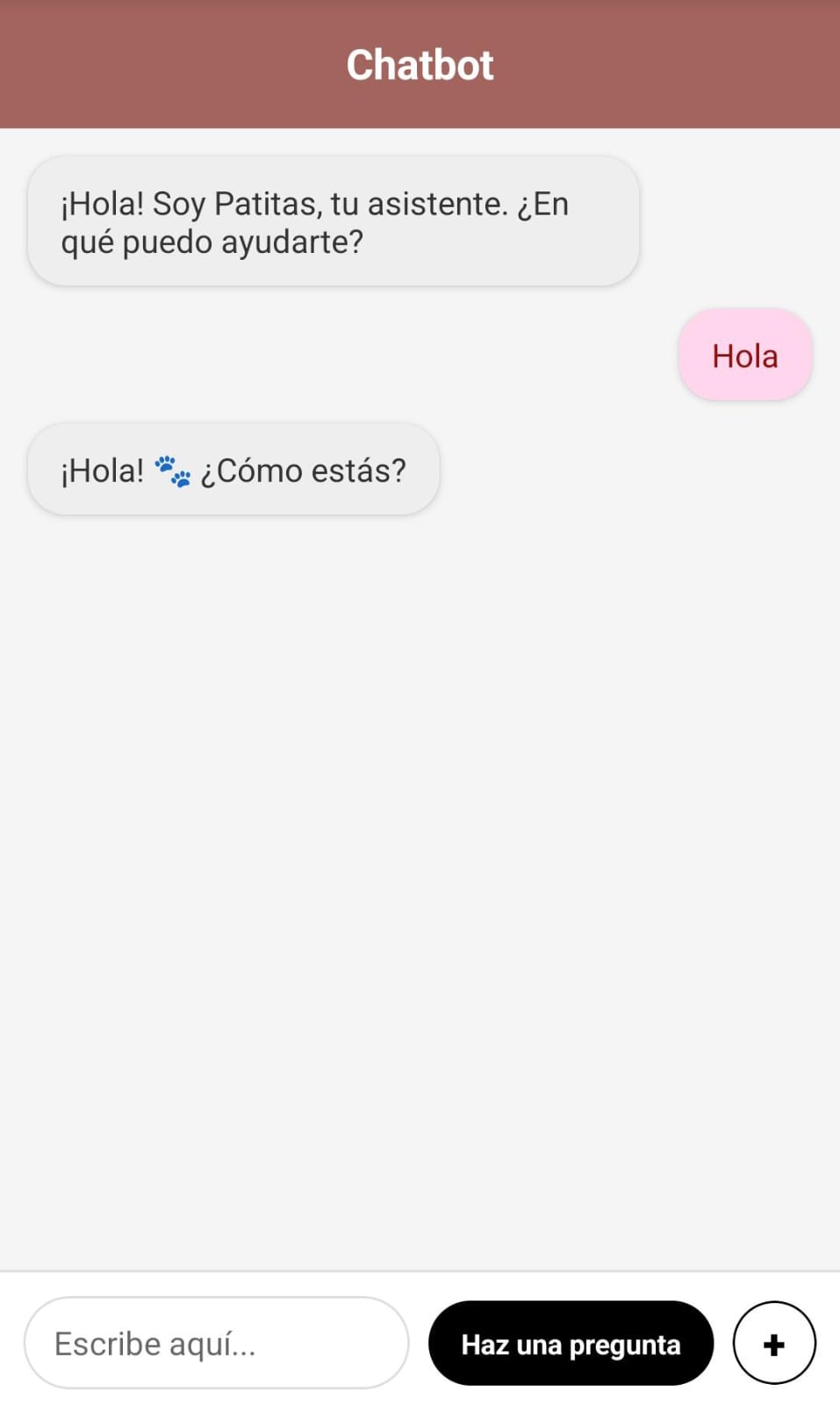Image resolution: width=840 pixels, height=1405 pixels.
Task: Submit your question via Haz una pregunta
Action: [x=570, y=1343]
